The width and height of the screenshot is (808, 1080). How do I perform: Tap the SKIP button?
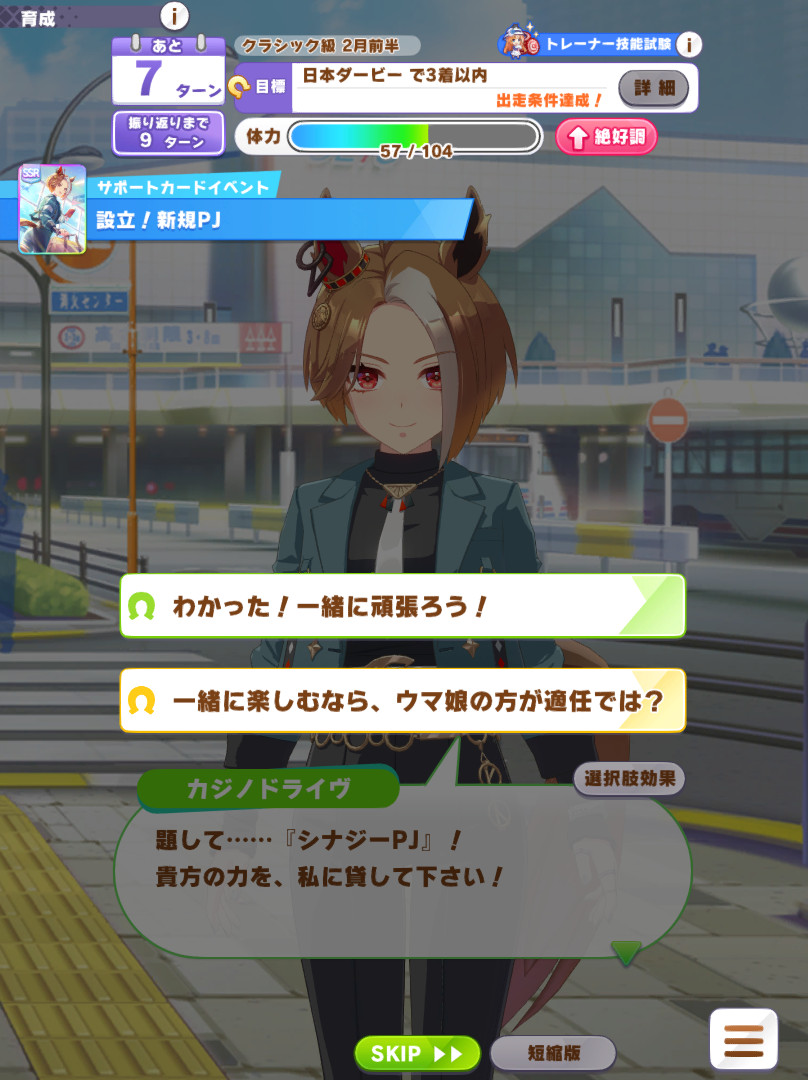coord(417,1053)
